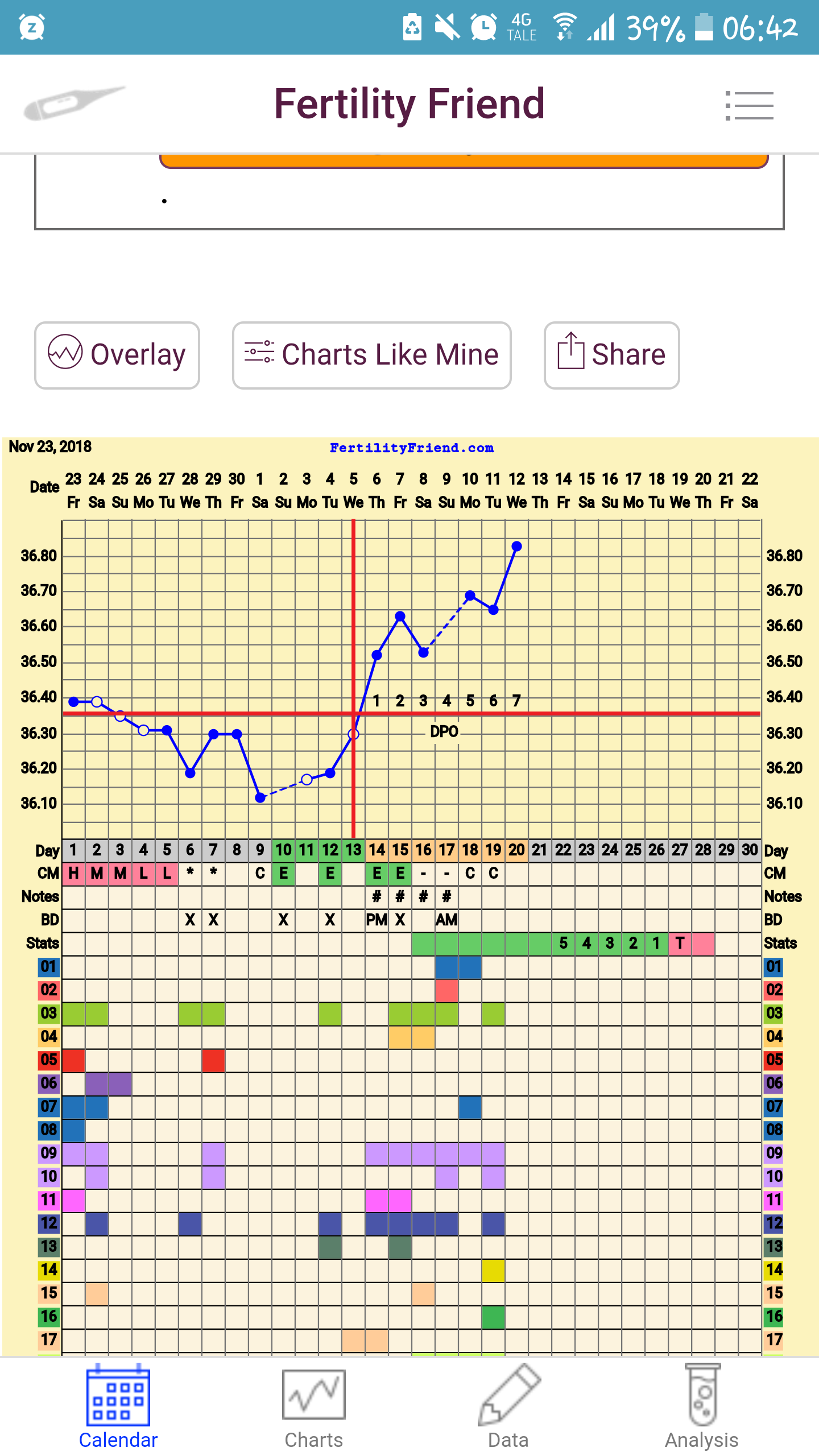Open the Data tab
819x1456 pixels.
508,1408
